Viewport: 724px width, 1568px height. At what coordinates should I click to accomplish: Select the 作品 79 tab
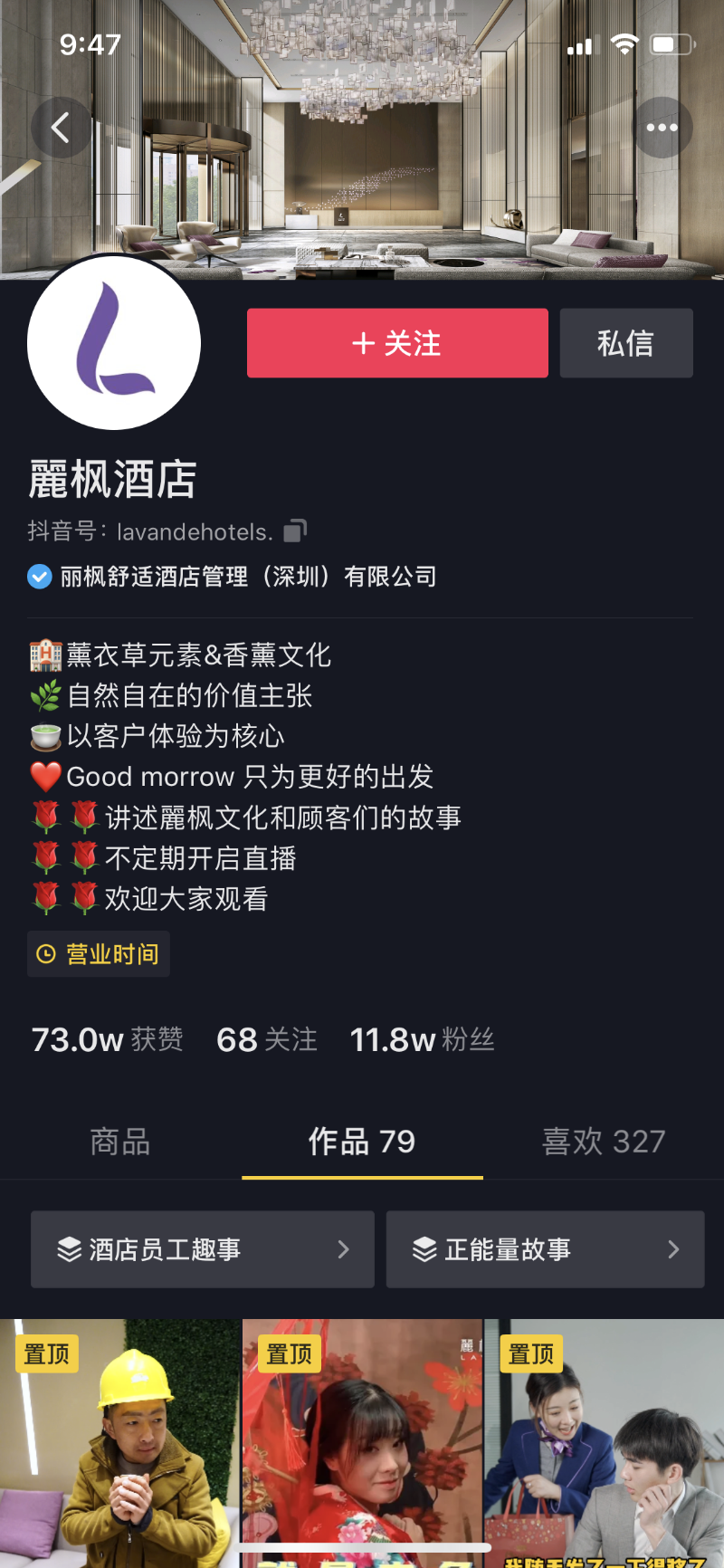362,1142
